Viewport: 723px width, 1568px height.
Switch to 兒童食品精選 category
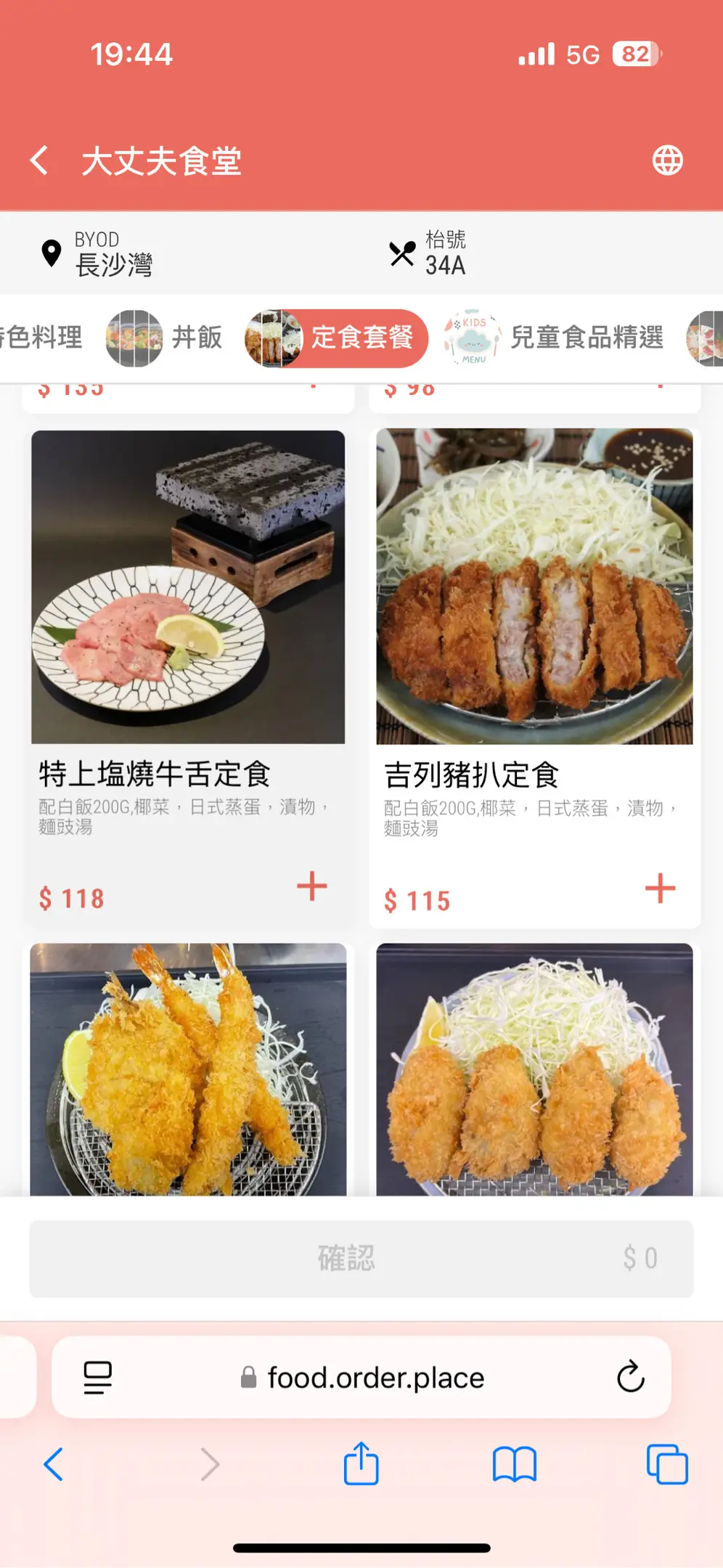click(554, 338)
